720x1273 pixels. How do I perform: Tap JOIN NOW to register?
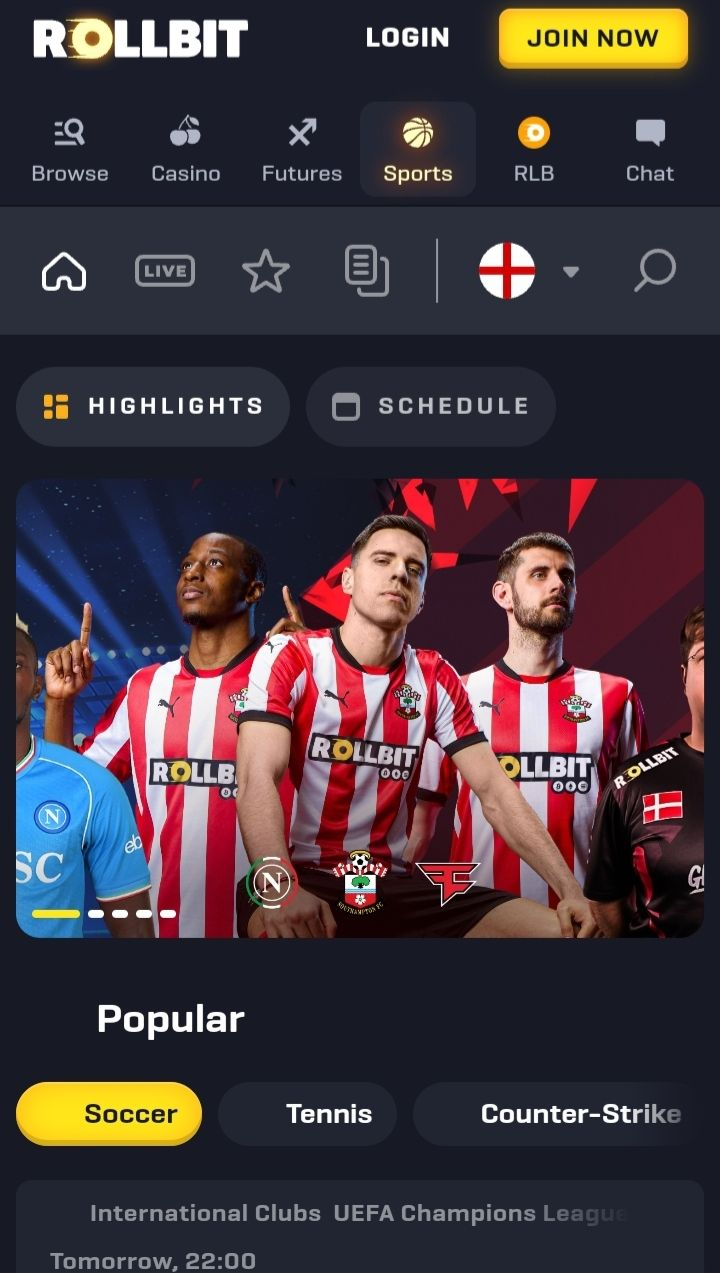pos(593,38)
